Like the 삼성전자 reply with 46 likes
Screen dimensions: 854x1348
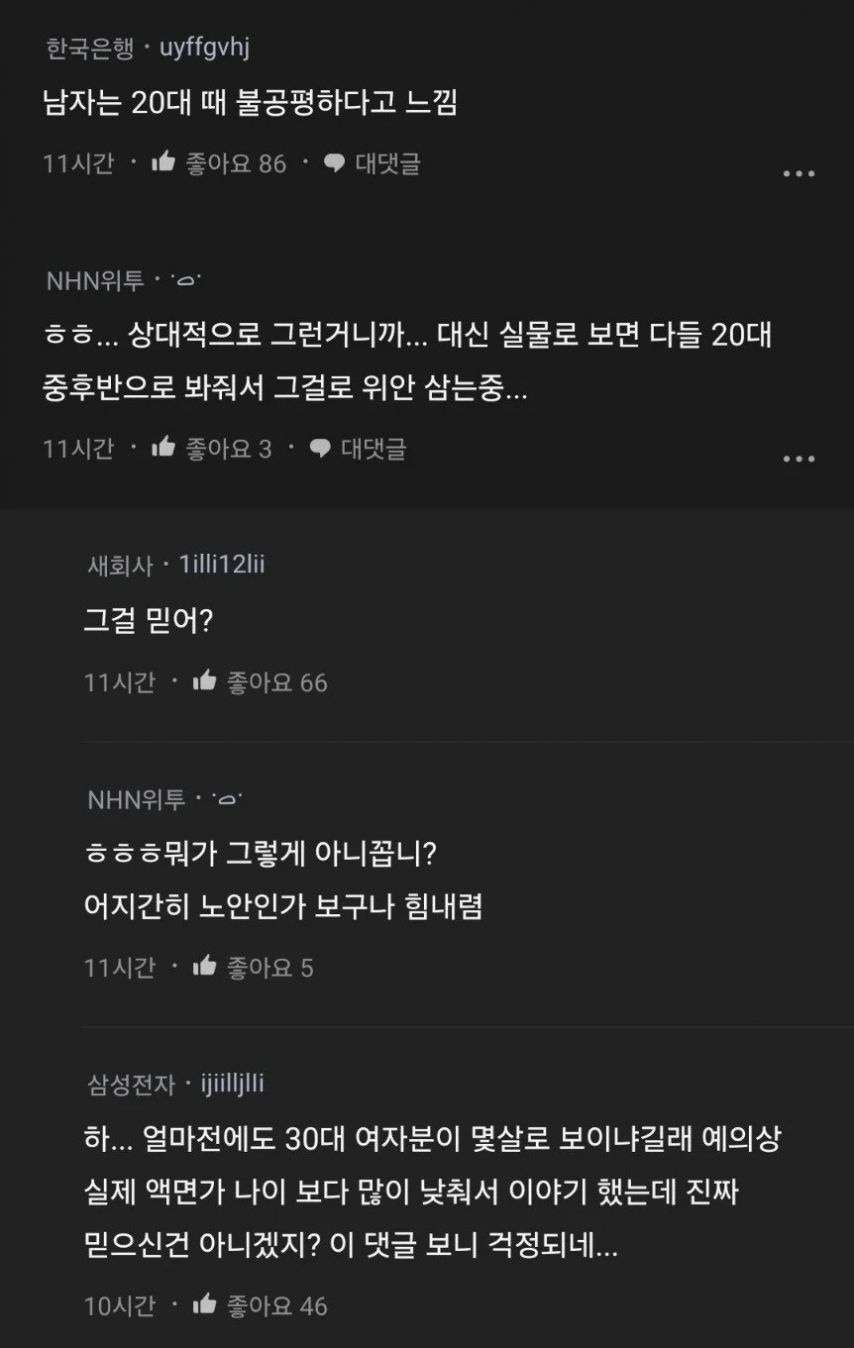pos(205,1305)
